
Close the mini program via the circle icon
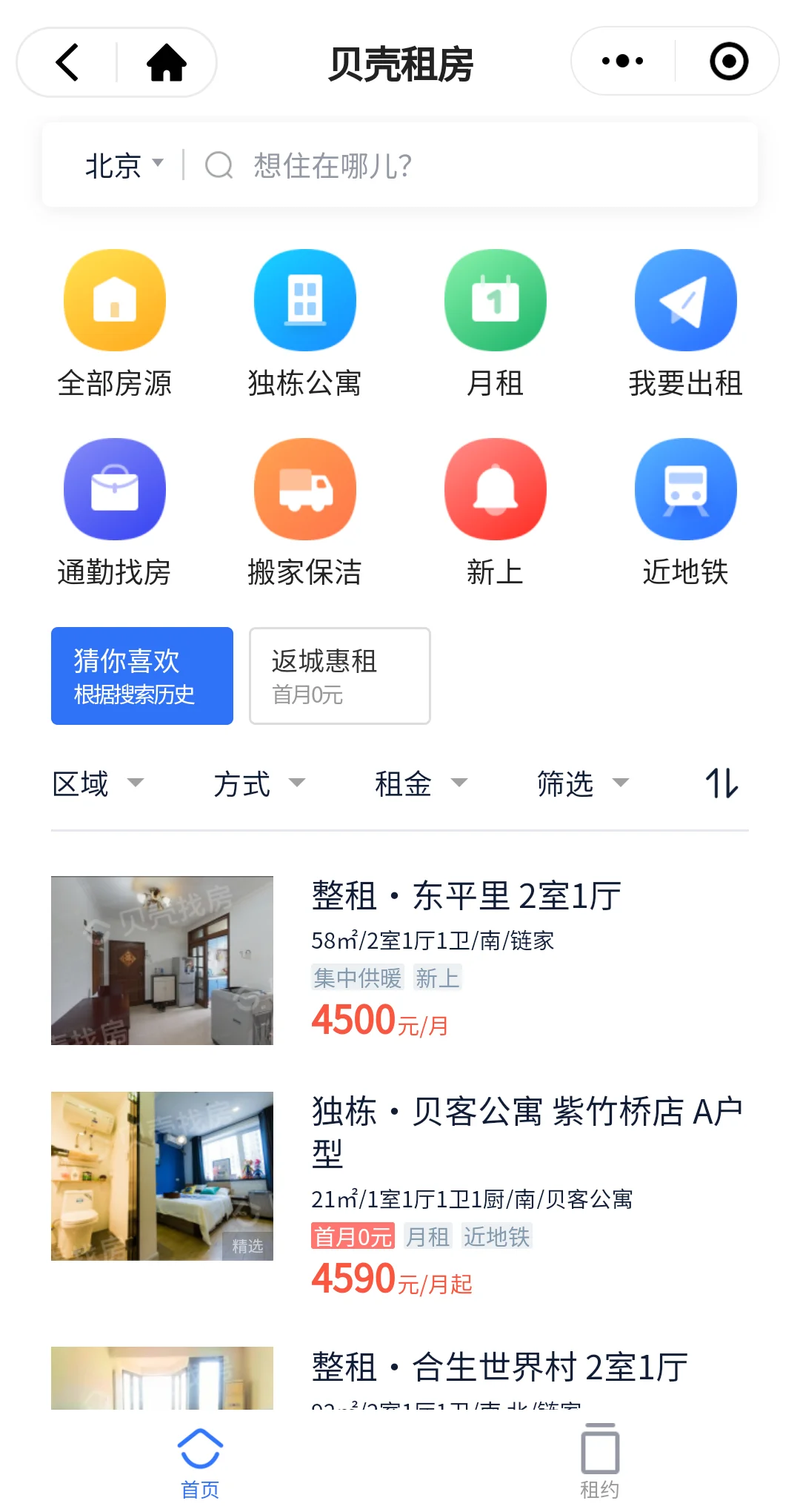728,62
